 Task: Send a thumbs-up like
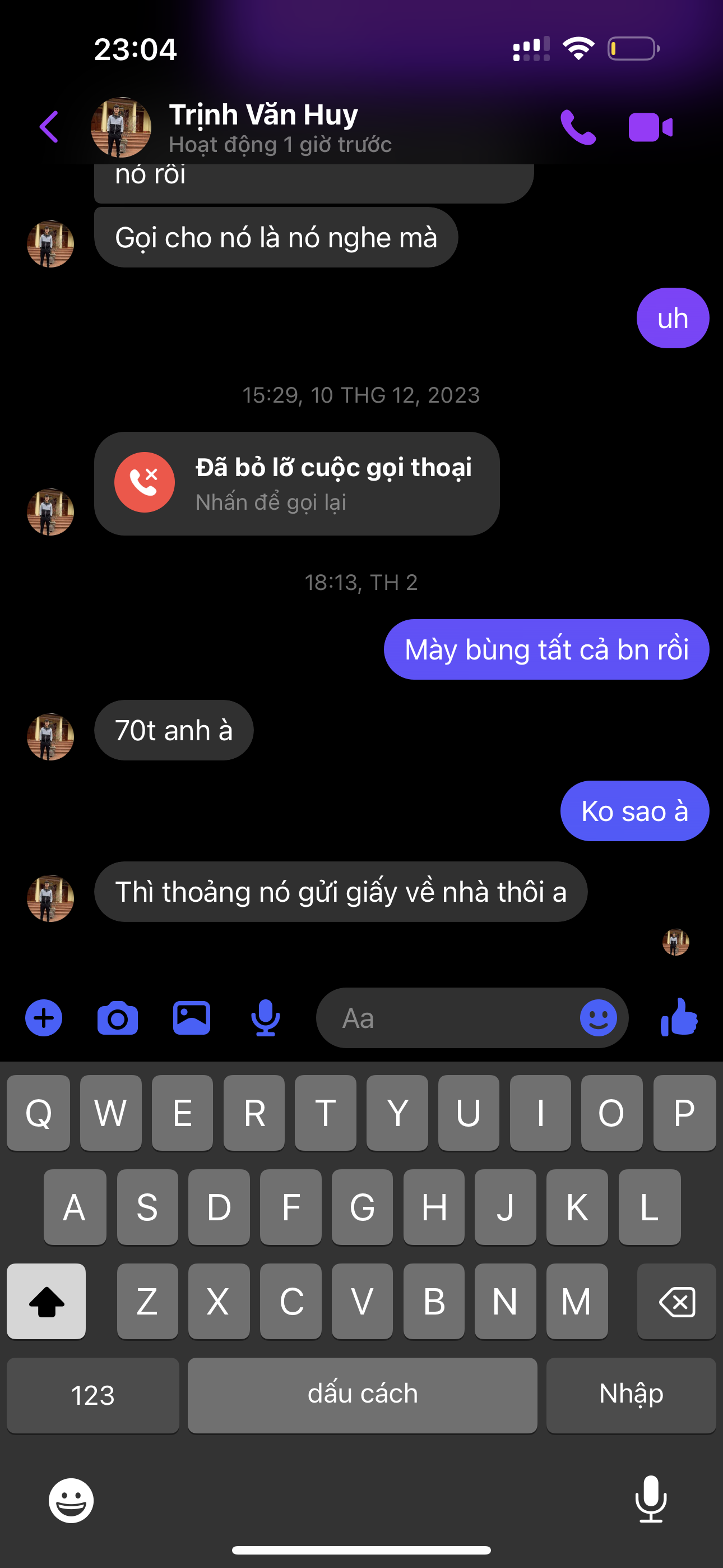pos(679,1018)
